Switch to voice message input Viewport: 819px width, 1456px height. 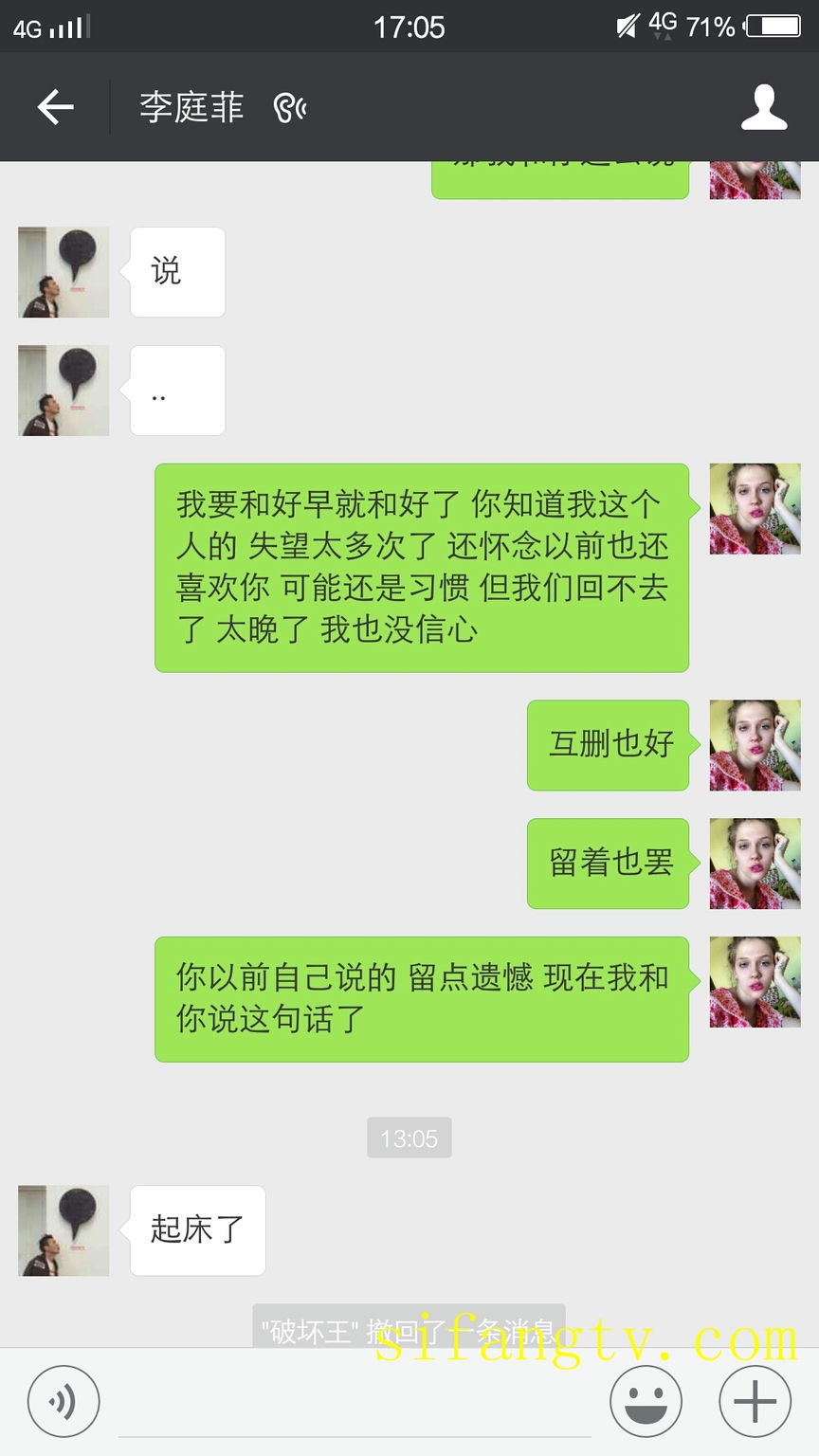point(63,1401)
